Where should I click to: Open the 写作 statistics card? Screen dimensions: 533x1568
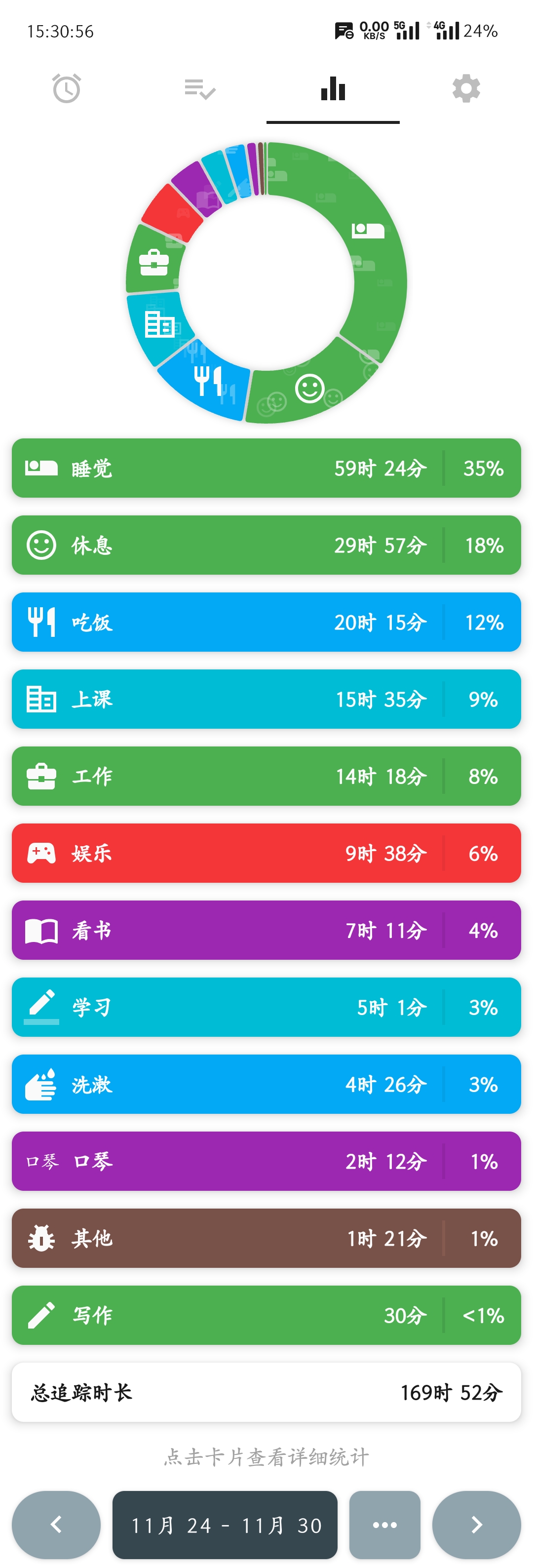(266, 1315)
